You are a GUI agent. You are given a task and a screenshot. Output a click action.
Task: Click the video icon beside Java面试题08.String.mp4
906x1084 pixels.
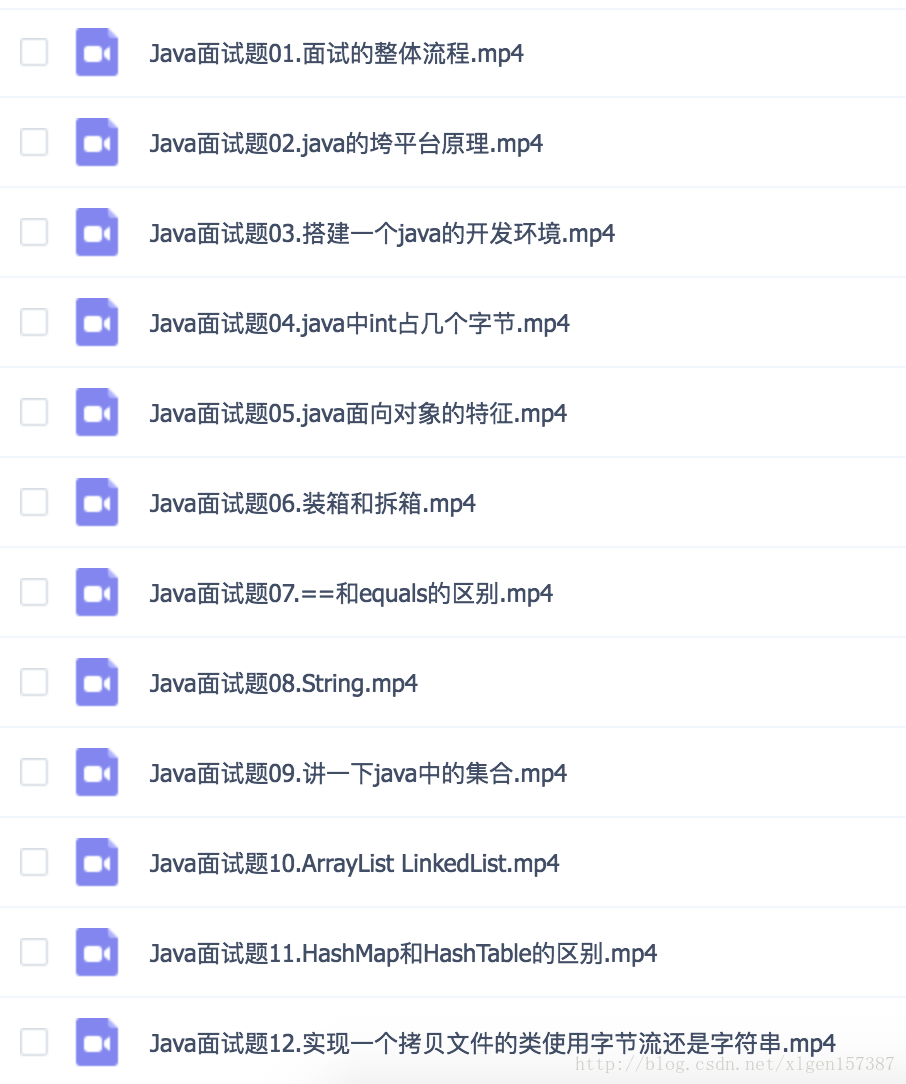(x=96, y=682)
